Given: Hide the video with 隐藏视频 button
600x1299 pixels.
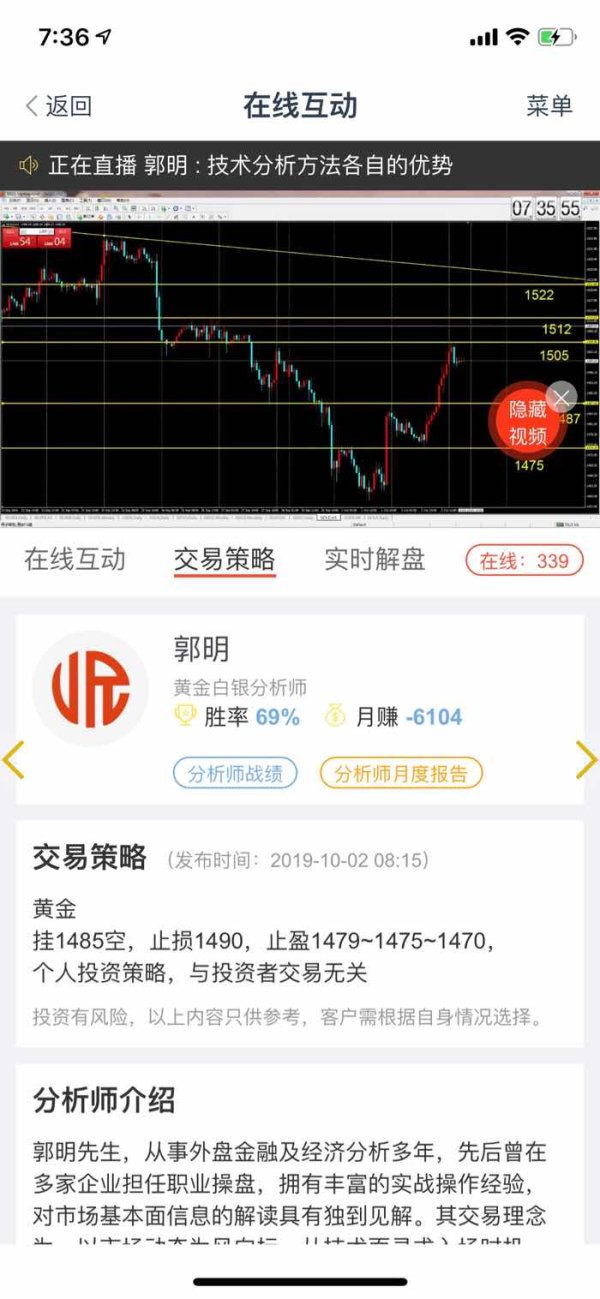Looking at the screenshot, I should tap(527, 422).
